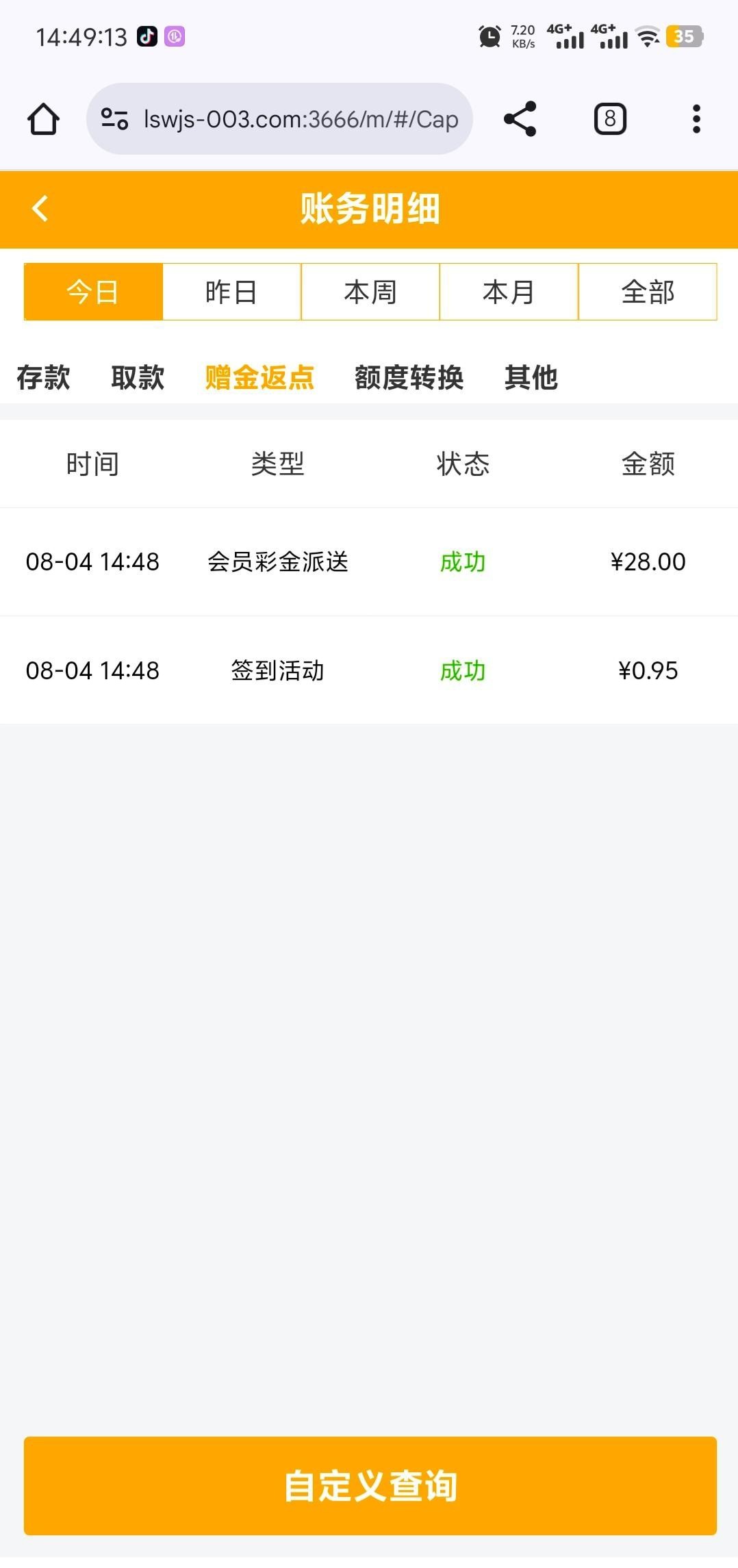Viewport: 738px width, 1568px height.
Task: View 全部 records
Action: 648,292
